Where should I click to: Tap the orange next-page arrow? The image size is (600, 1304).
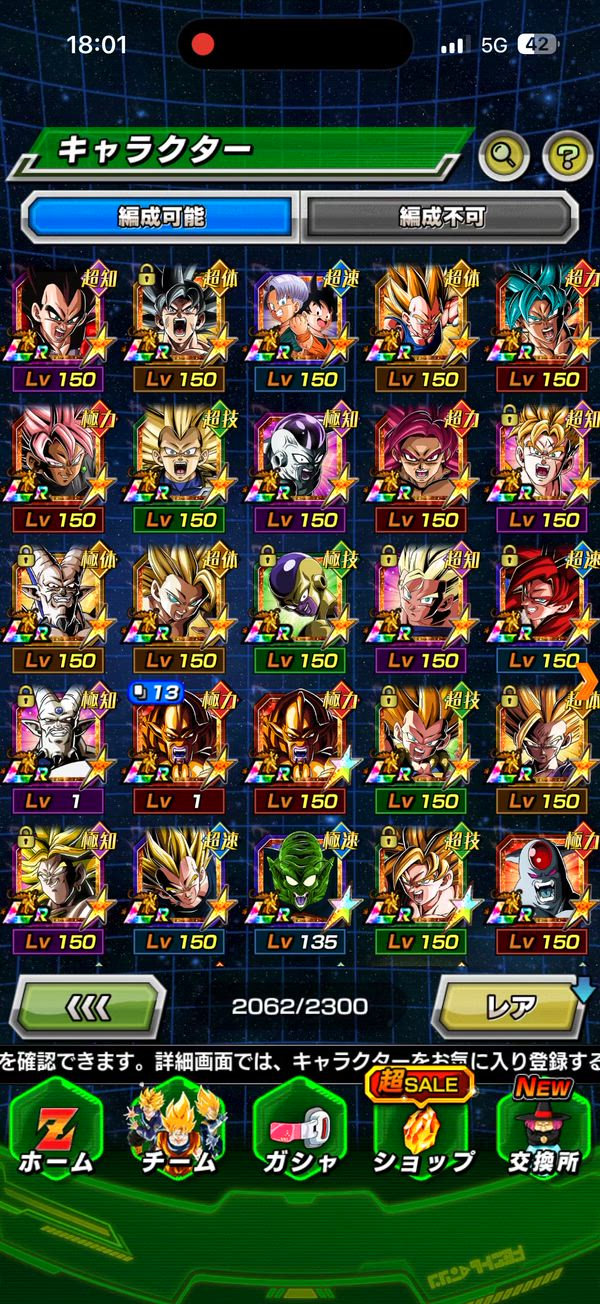point(587,679)
